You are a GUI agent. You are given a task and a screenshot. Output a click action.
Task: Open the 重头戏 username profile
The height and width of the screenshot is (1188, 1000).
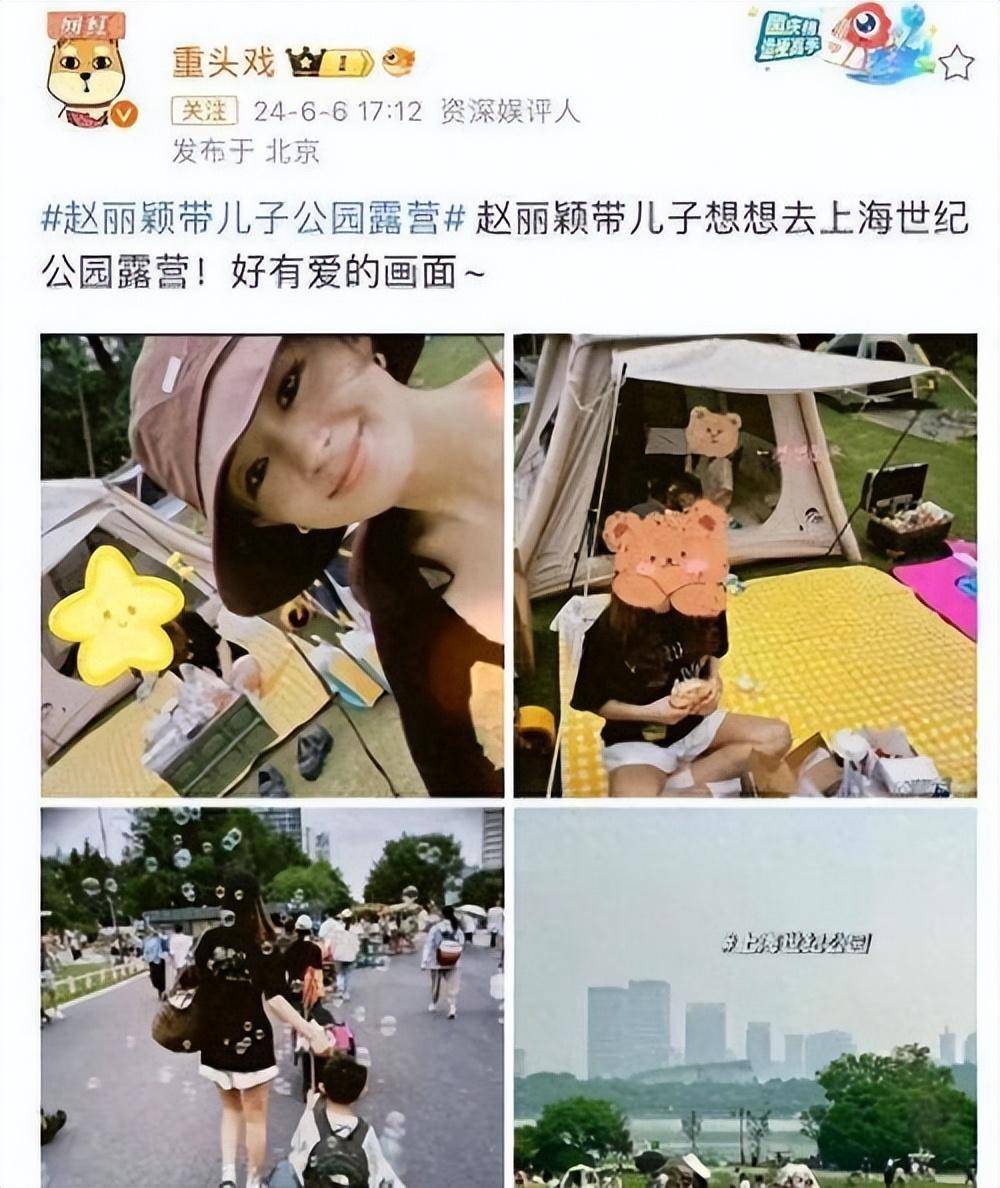[x=224, y=62]
